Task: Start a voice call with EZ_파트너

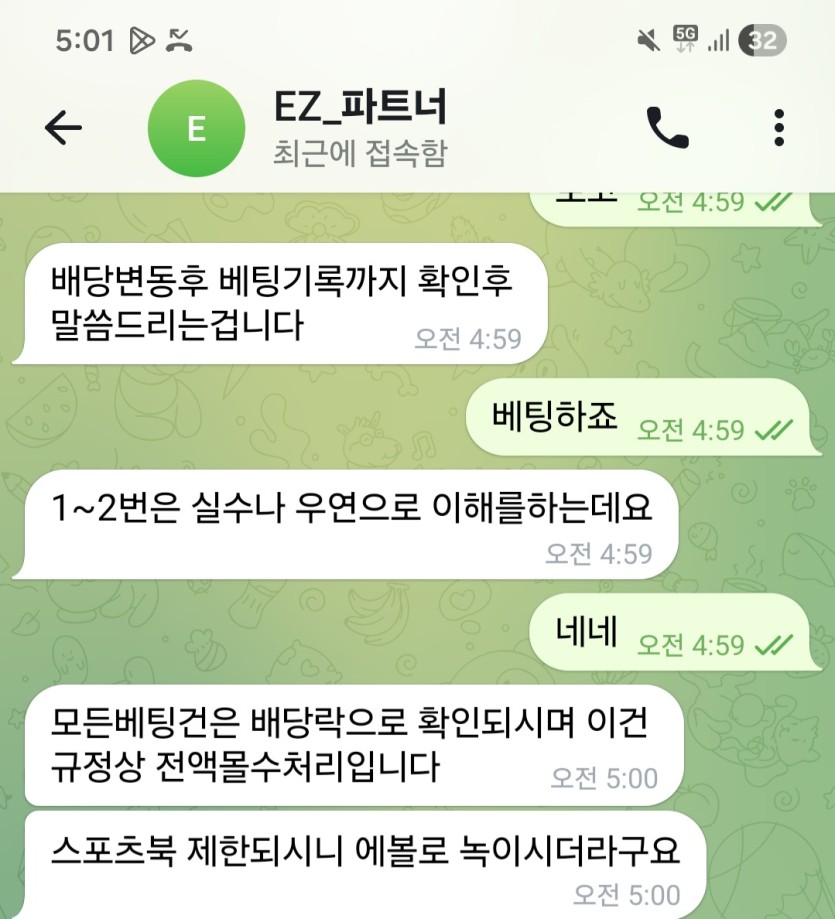Action: (x=667, y=128)
